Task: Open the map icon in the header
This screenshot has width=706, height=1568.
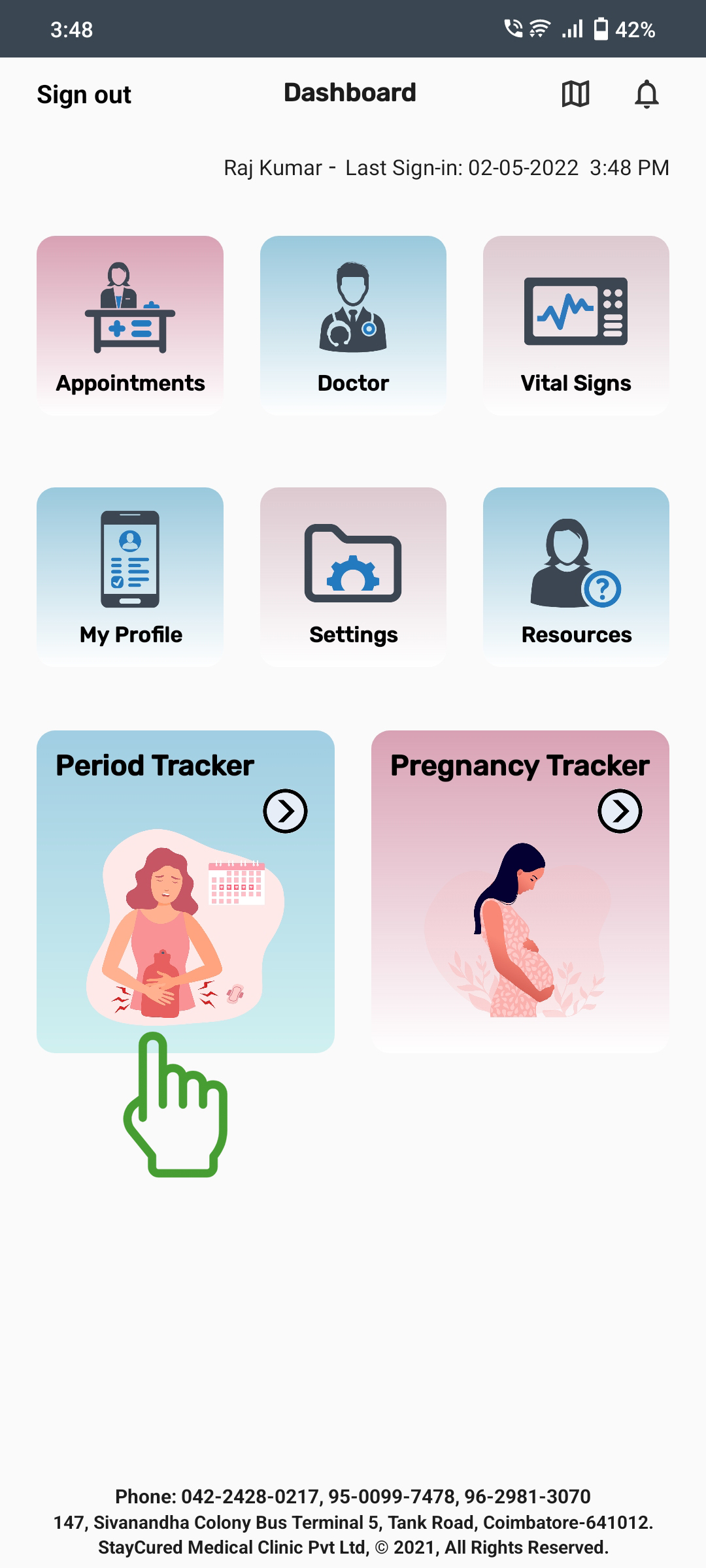Action: pos(575,94)
